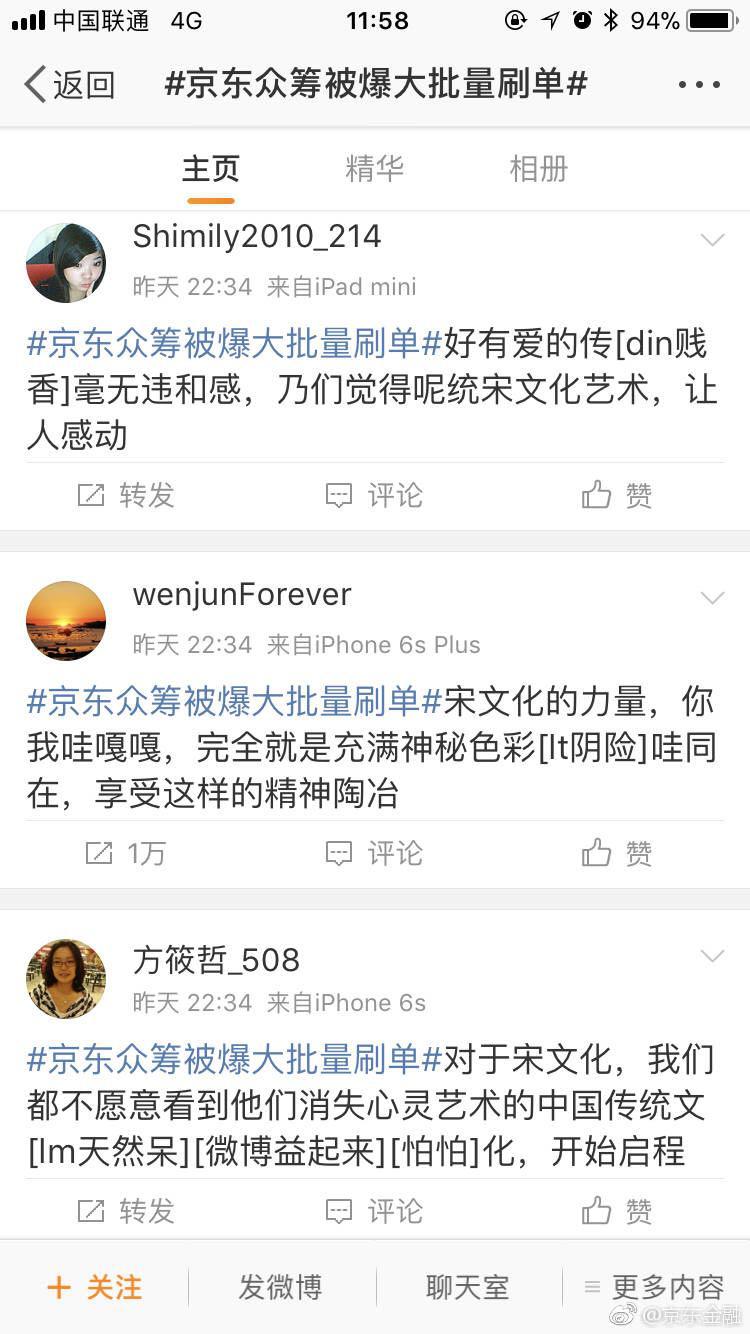Like Shimily2010_214's post
Viewport: 750px width, 1334px height.
[617, 495]
